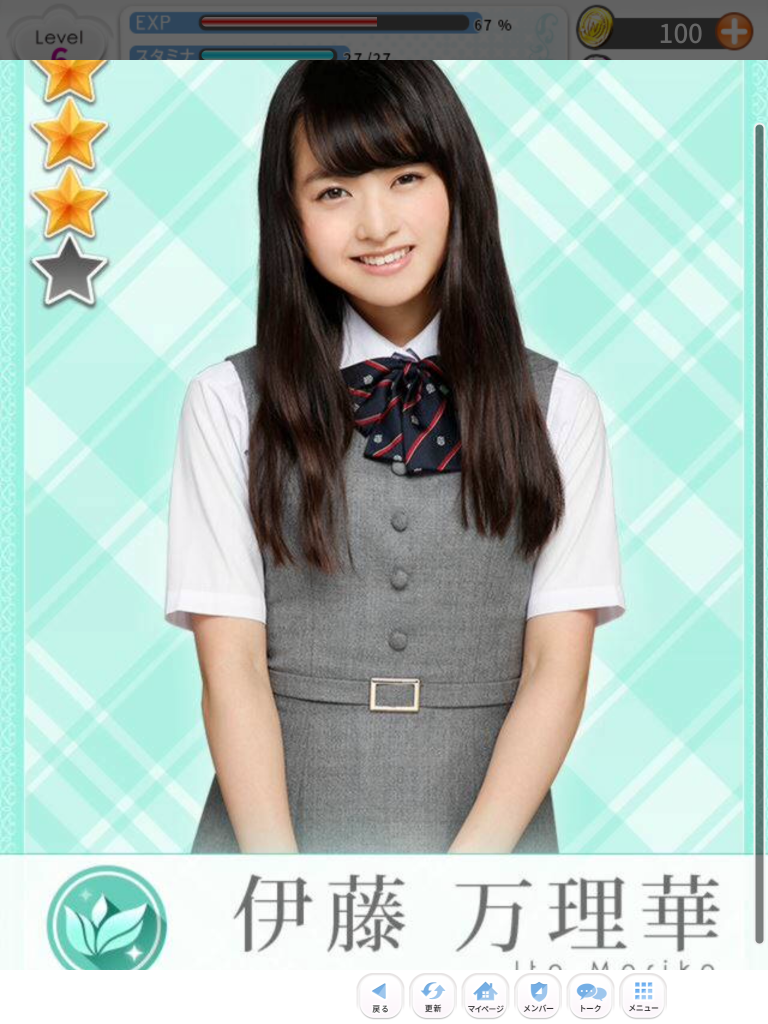This screenshot has height=1024, width=768.
Task: Add more coins with the plus button
Action: 734,32
